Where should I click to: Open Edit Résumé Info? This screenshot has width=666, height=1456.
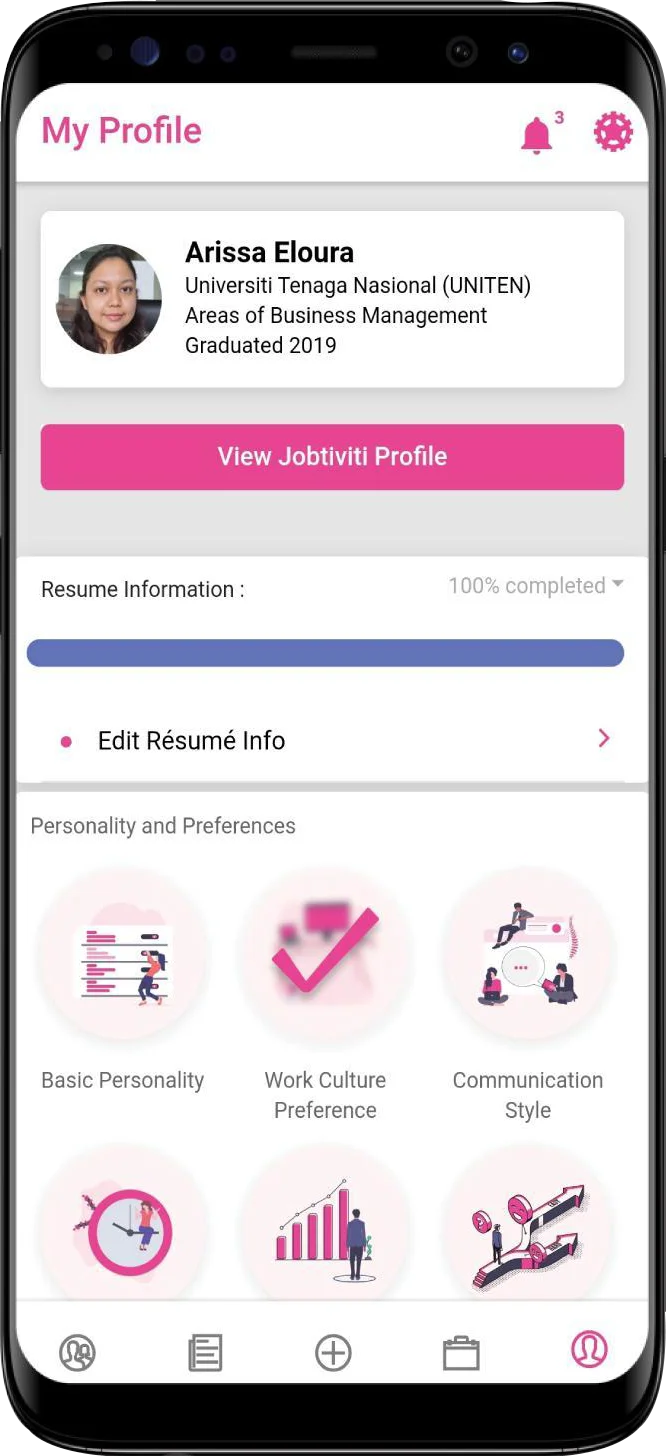(x=332, y=741)
